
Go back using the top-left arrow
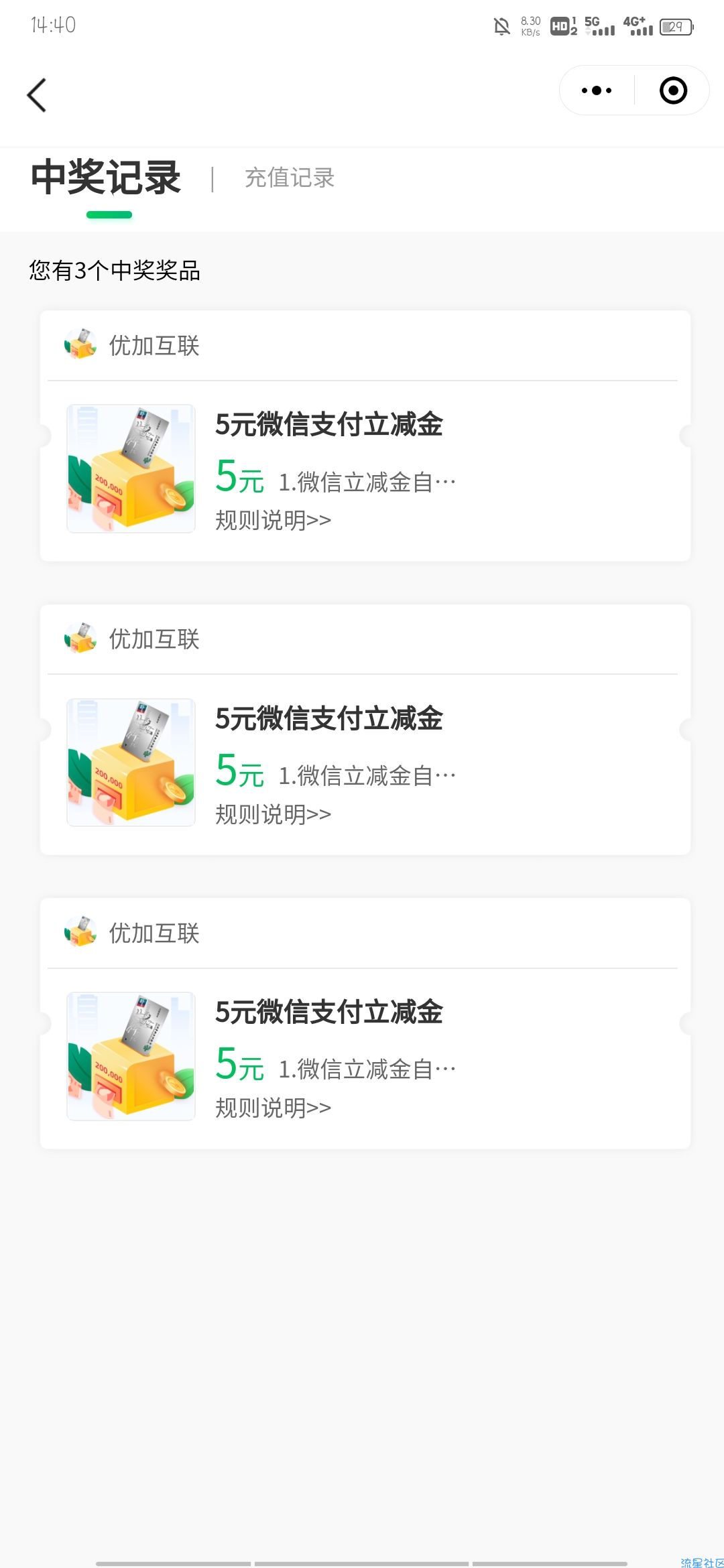(x=37, y=94)
